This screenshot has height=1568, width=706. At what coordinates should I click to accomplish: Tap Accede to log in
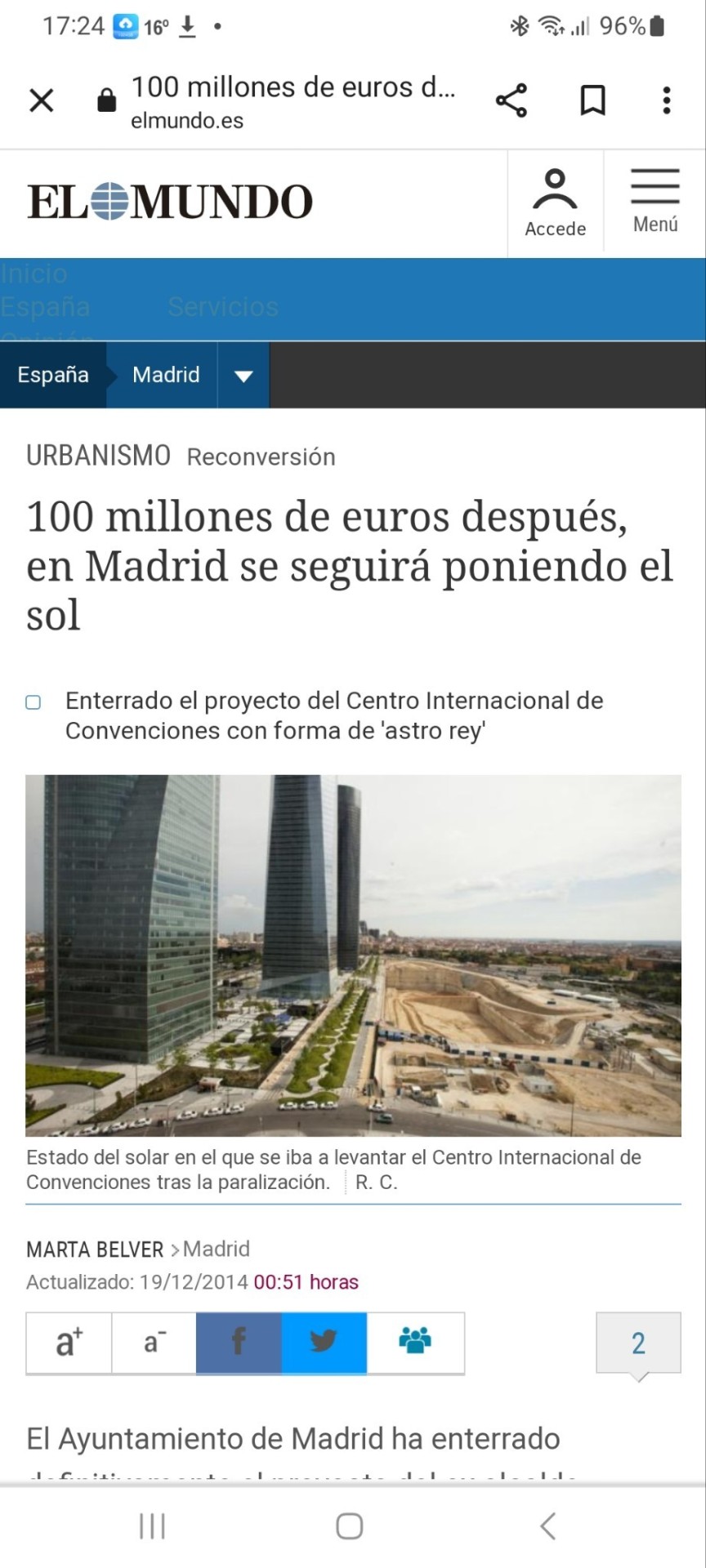point(555,203)
